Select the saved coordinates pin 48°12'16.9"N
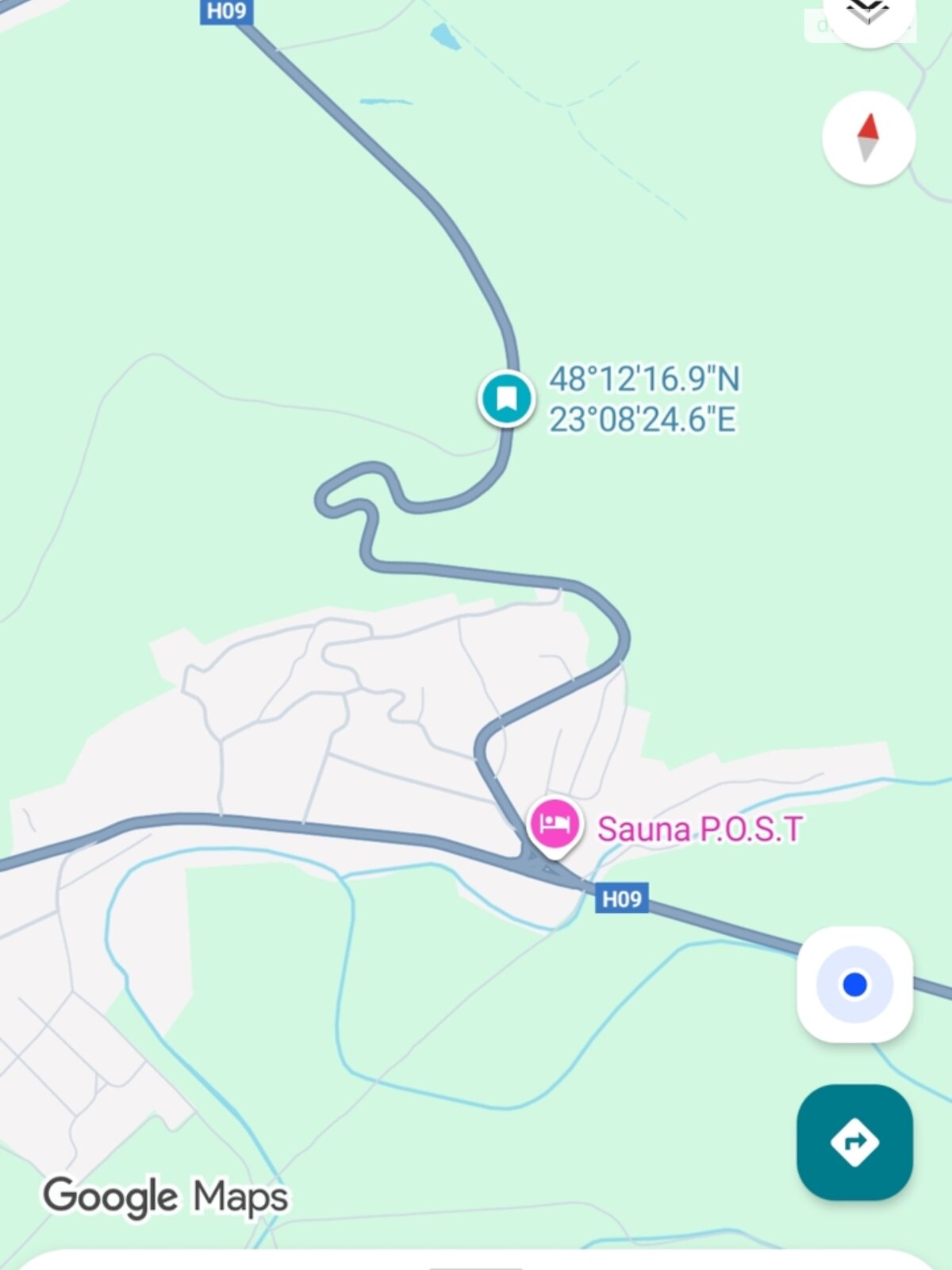The width and height of the screenshot is (952, 1270). (506, 398)
